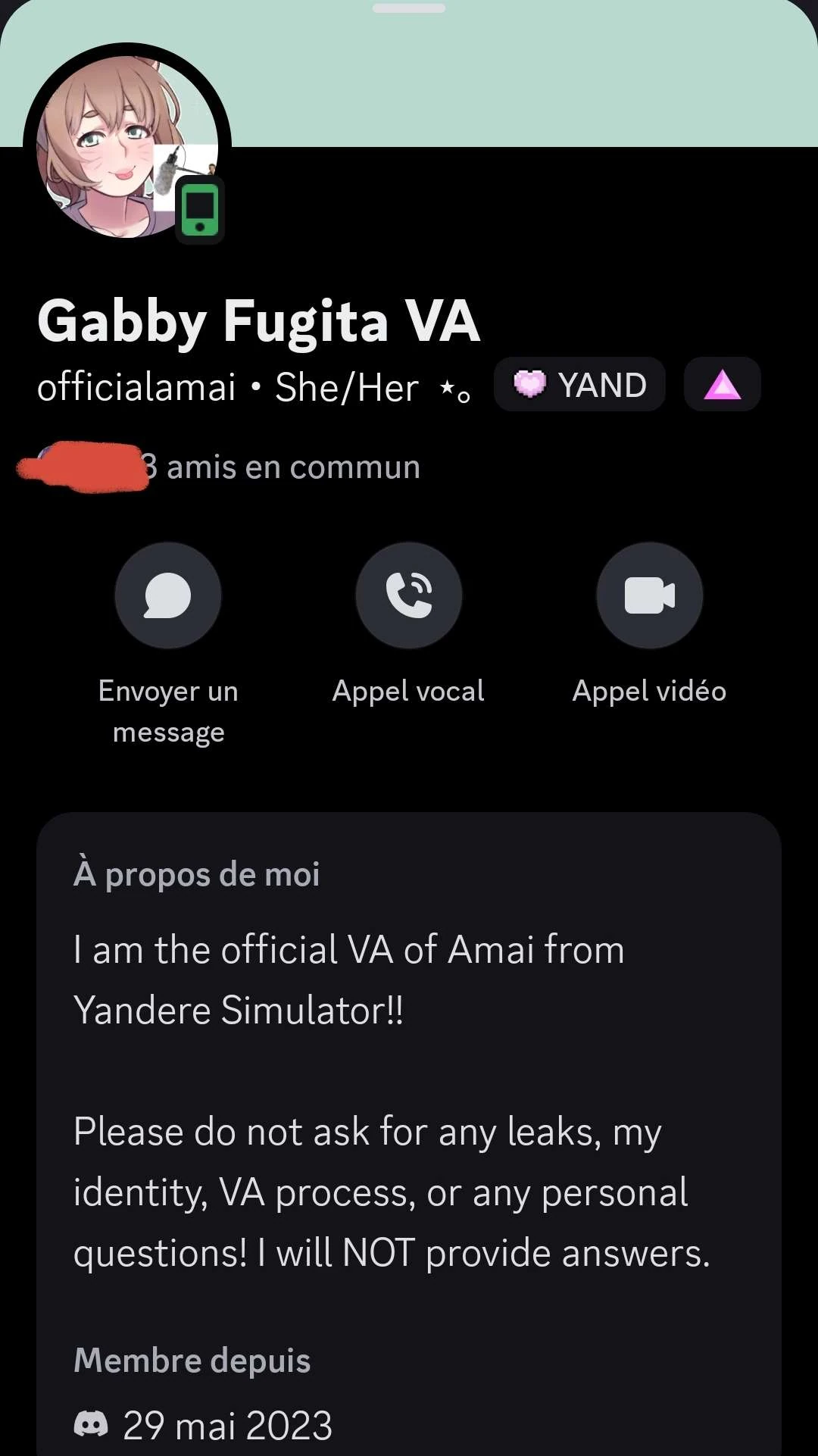Tap the pink triangle profile badge
Screen dimensions: 818x1456
pos(722,385)
